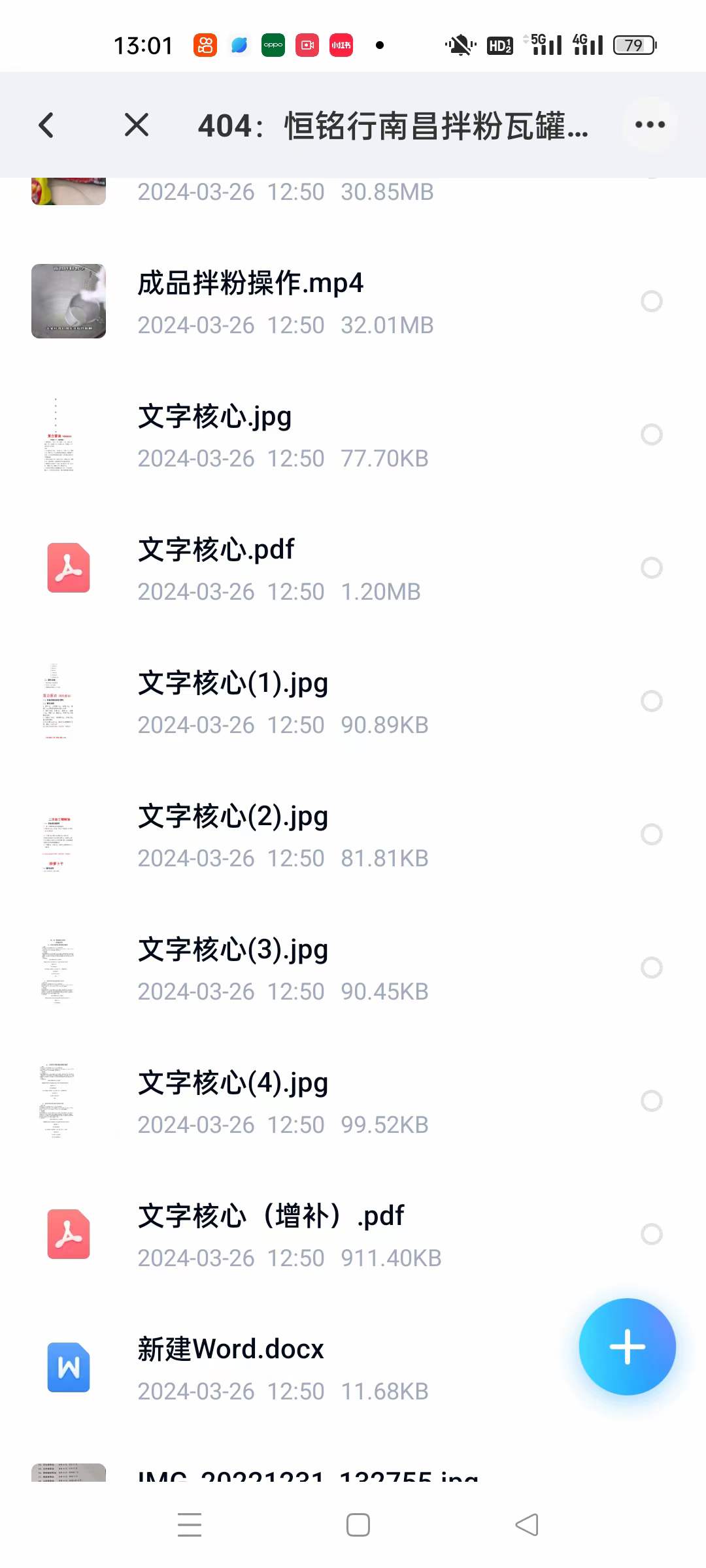Open the more options three-dot menu

[x=651, y=125]
